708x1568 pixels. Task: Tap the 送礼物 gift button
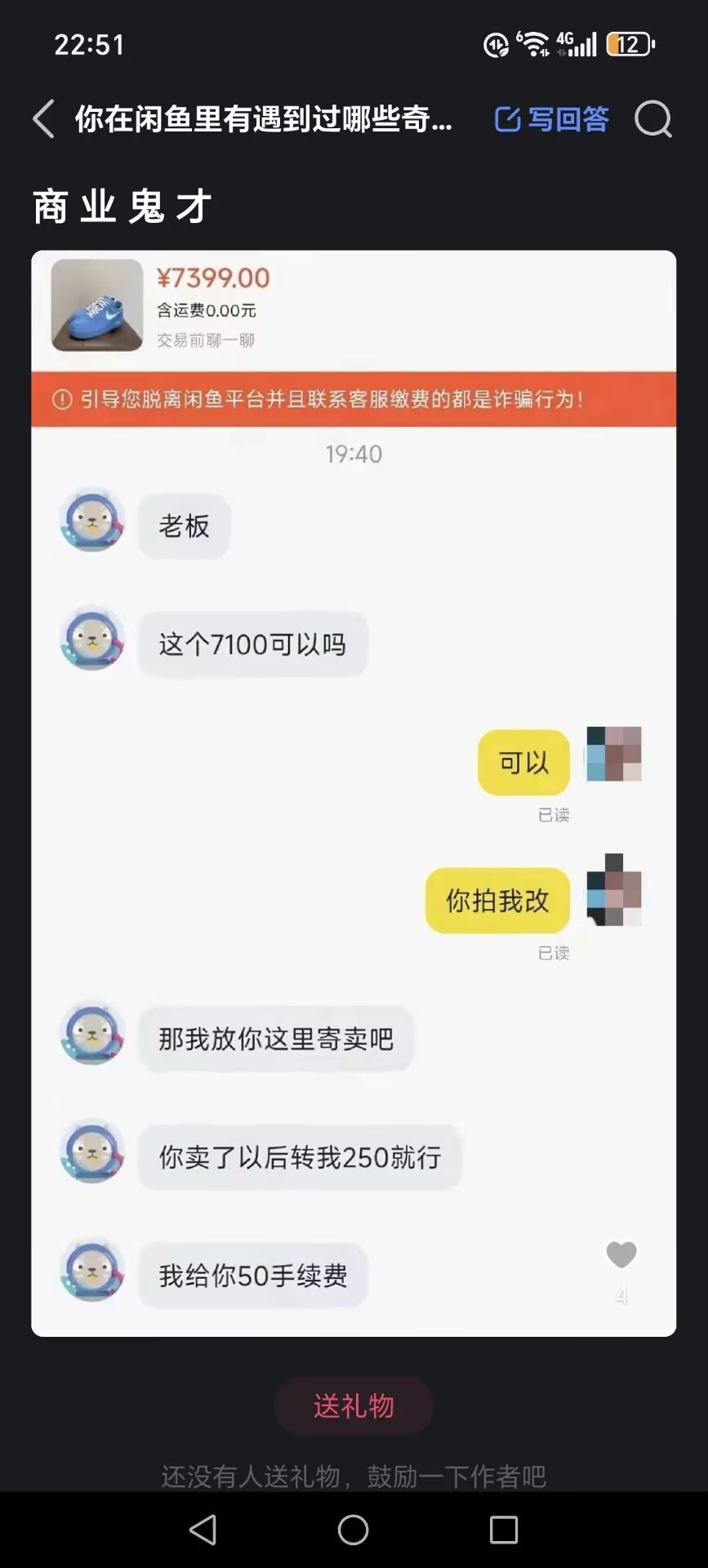pos(354,1405)
